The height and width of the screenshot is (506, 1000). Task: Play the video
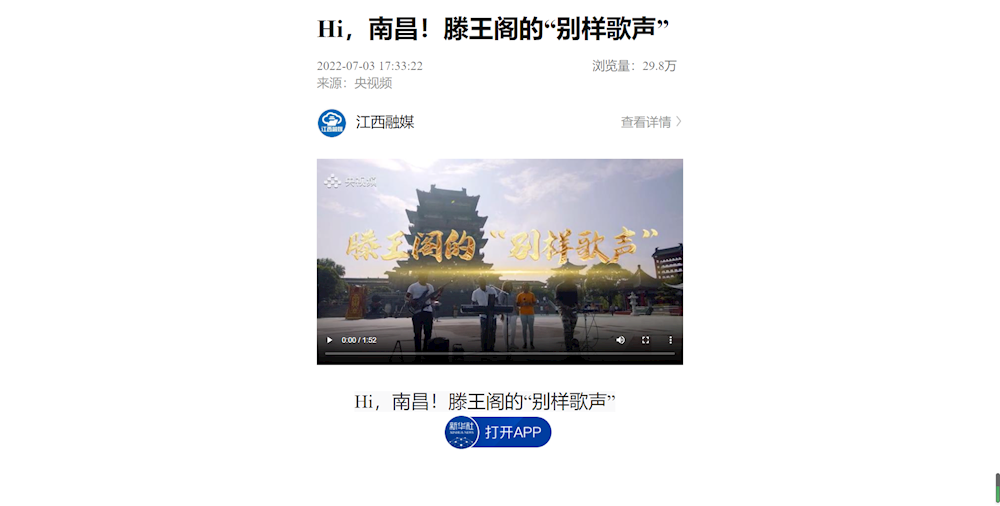pos(330,340)
